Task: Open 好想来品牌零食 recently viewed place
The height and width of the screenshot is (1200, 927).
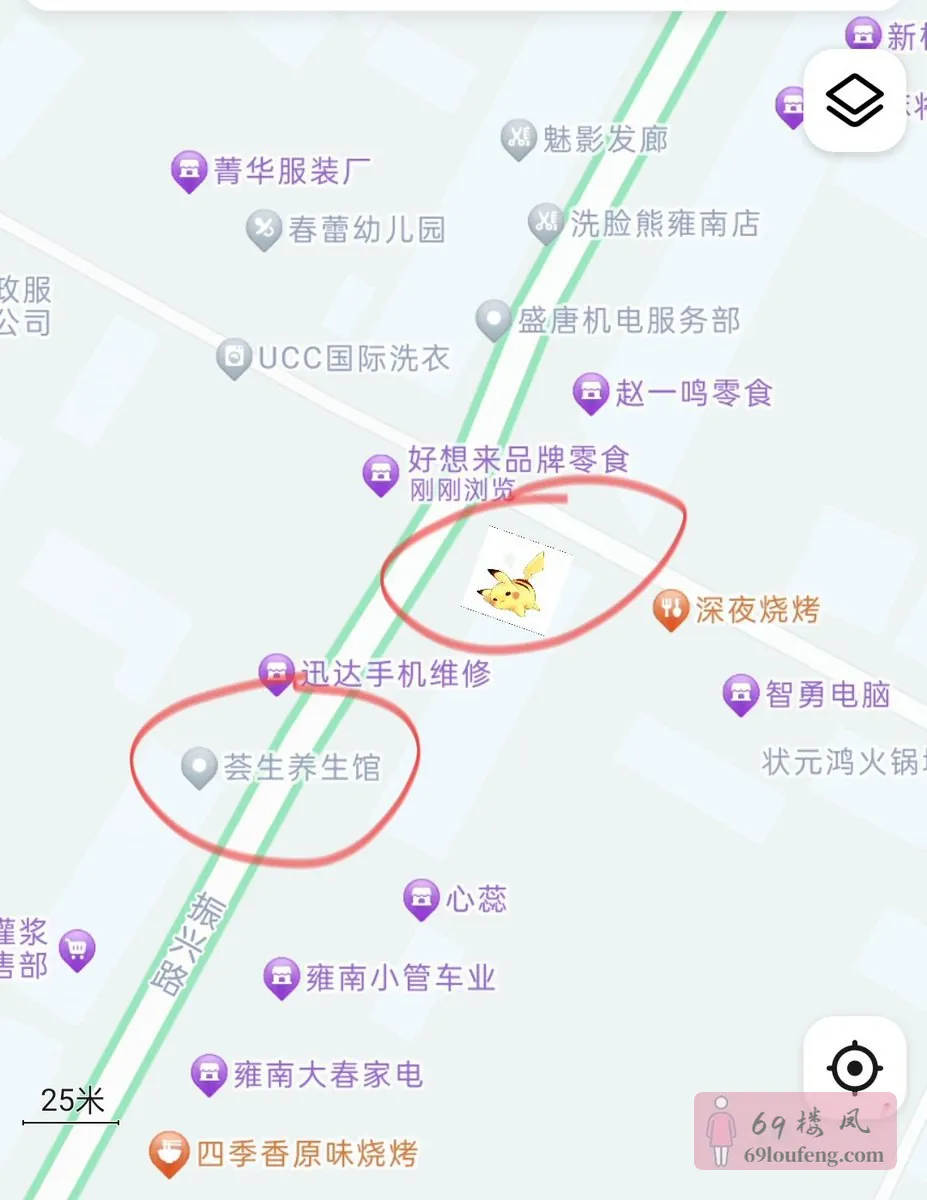Action: point(381,470)
